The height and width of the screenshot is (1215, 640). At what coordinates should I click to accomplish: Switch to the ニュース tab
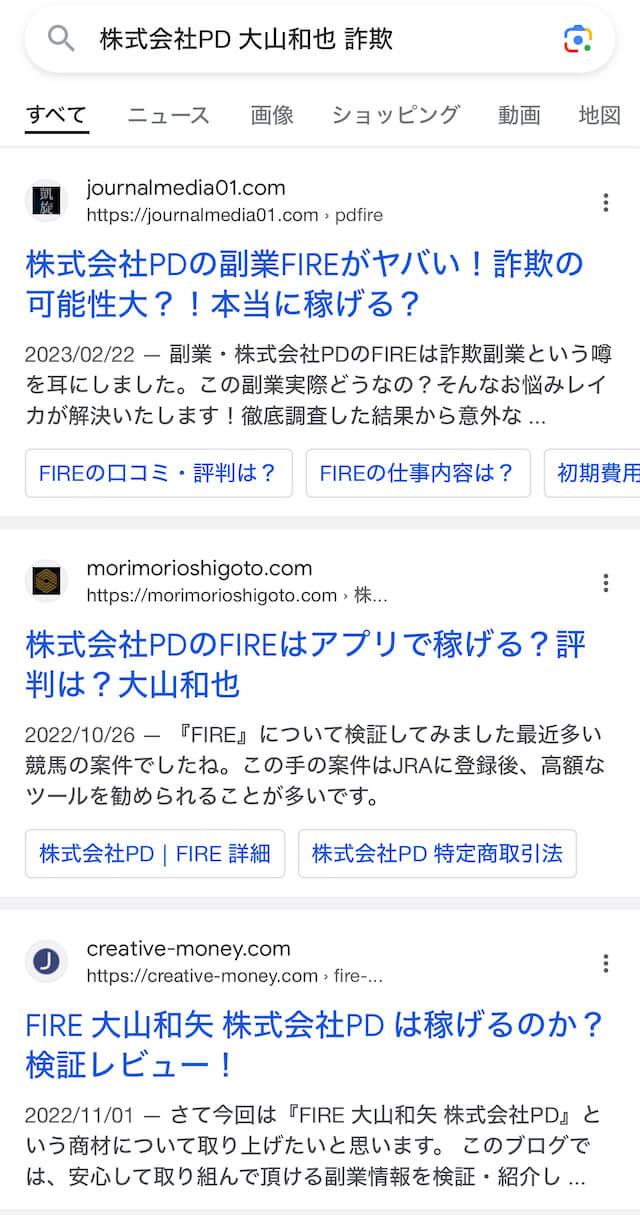click(x=168, y=115)
